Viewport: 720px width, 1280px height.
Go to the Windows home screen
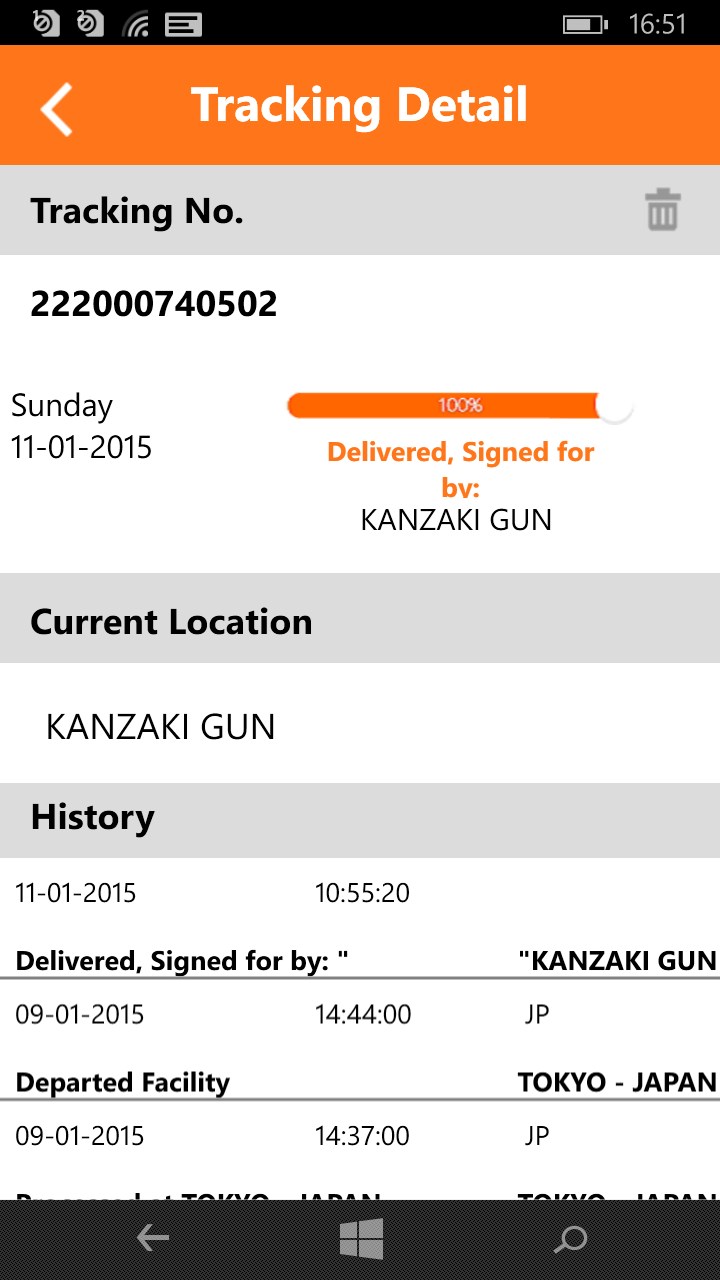point(361,1240)
